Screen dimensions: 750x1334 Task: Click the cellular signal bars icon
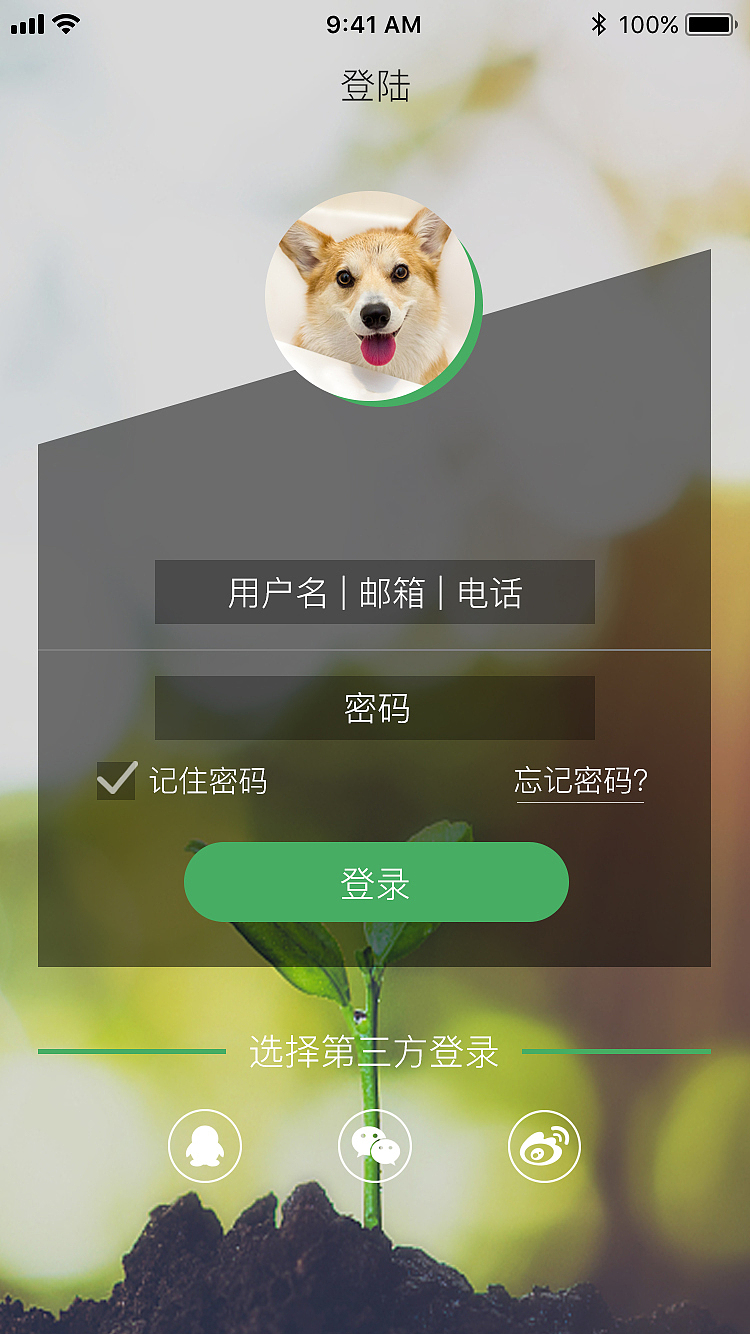pyautogui.click(x=25, y=23)
